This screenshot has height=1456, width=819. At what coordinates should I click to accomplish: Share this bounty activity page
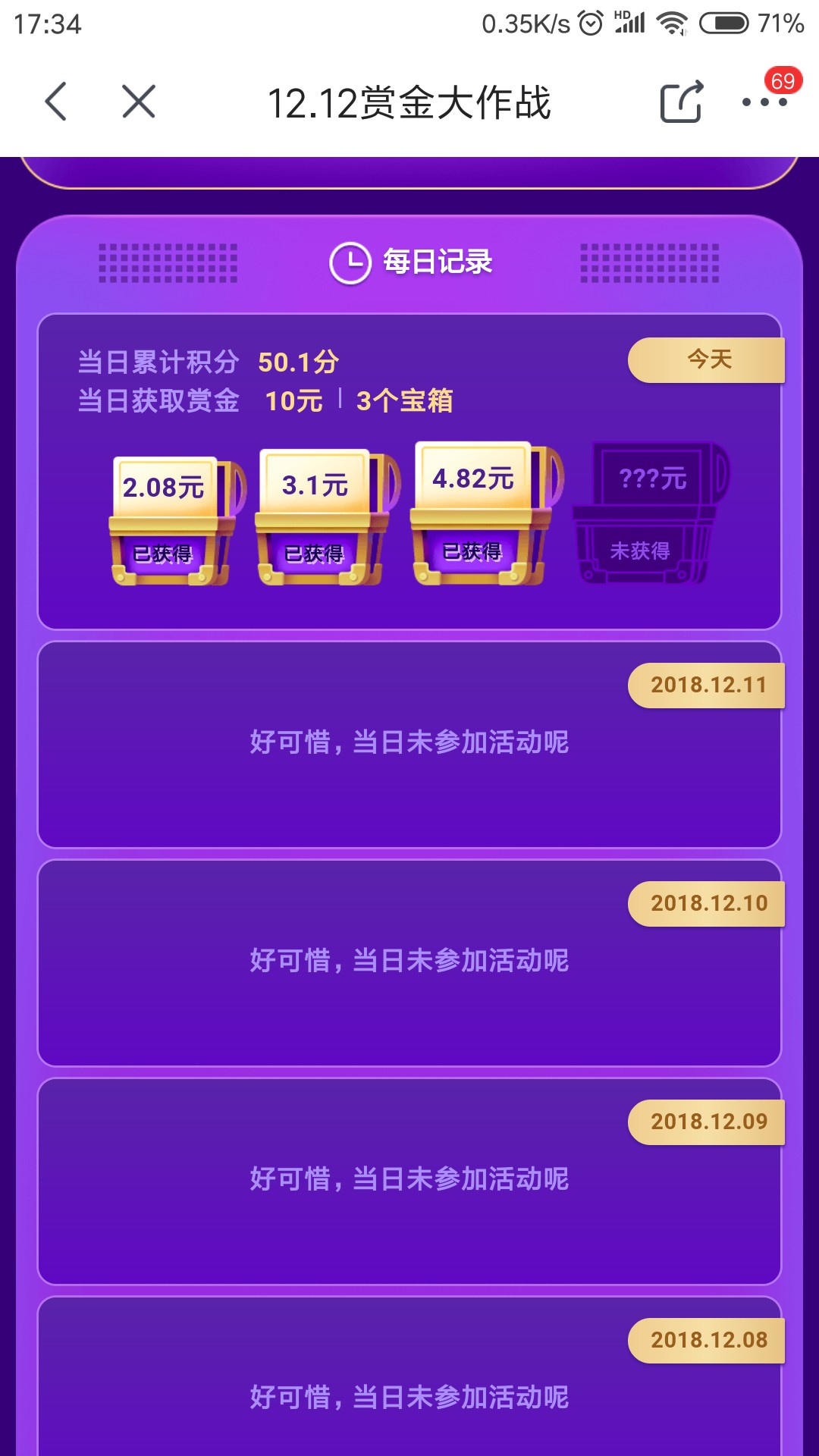point(681,102)
